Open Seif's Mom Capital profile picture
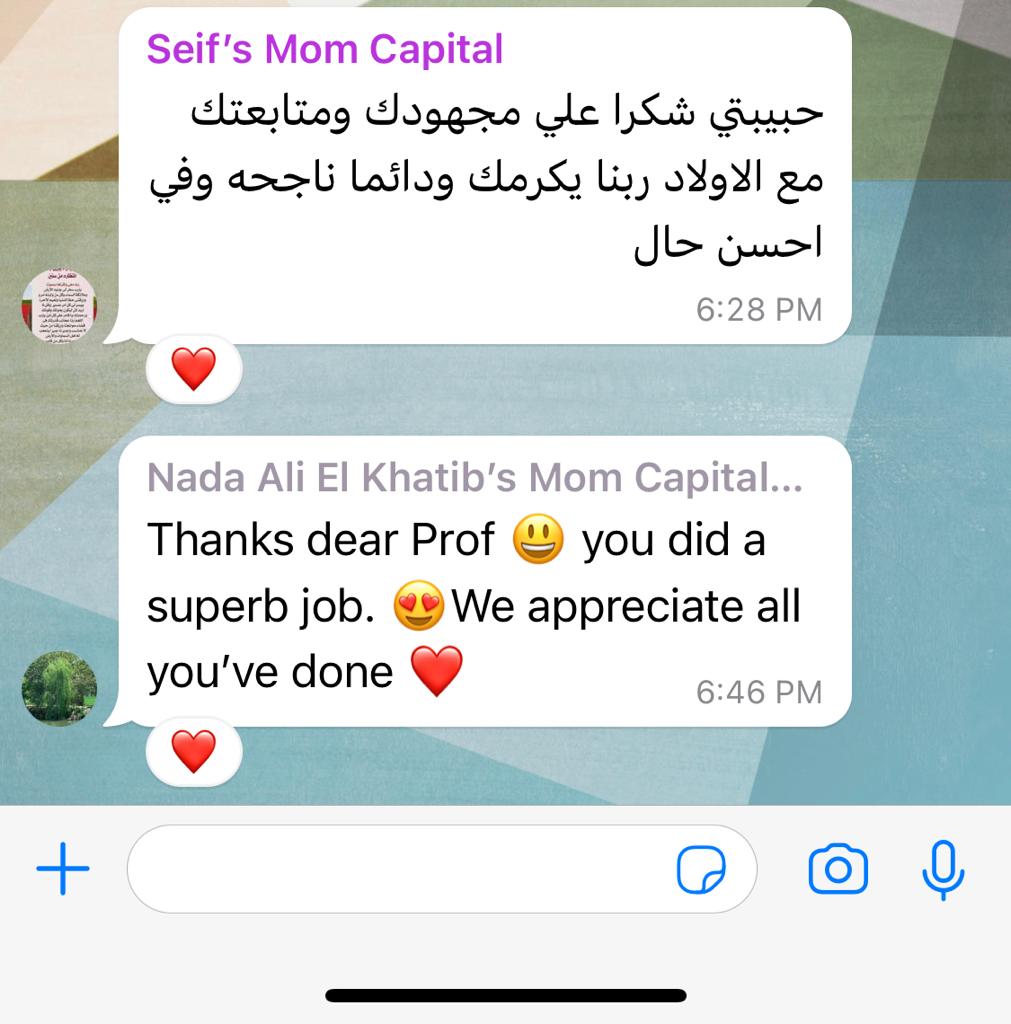The image size is (1011, 1024). coord(59,306)
